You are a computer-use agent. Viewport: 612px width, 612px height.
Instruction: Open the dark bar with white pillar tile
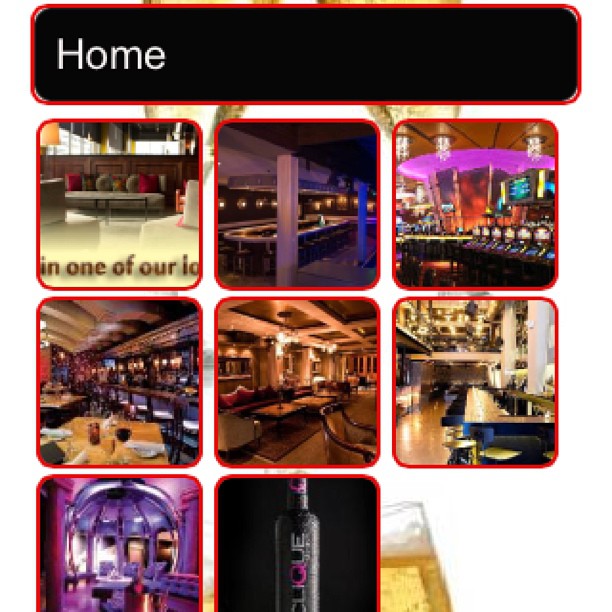(x=297, y=204)
